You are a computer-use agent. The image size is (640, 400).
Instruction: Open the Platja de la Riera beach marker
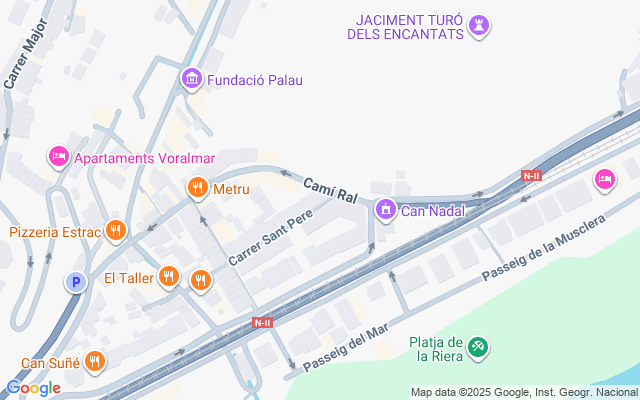pyautogui.click(x=480, y=347)
